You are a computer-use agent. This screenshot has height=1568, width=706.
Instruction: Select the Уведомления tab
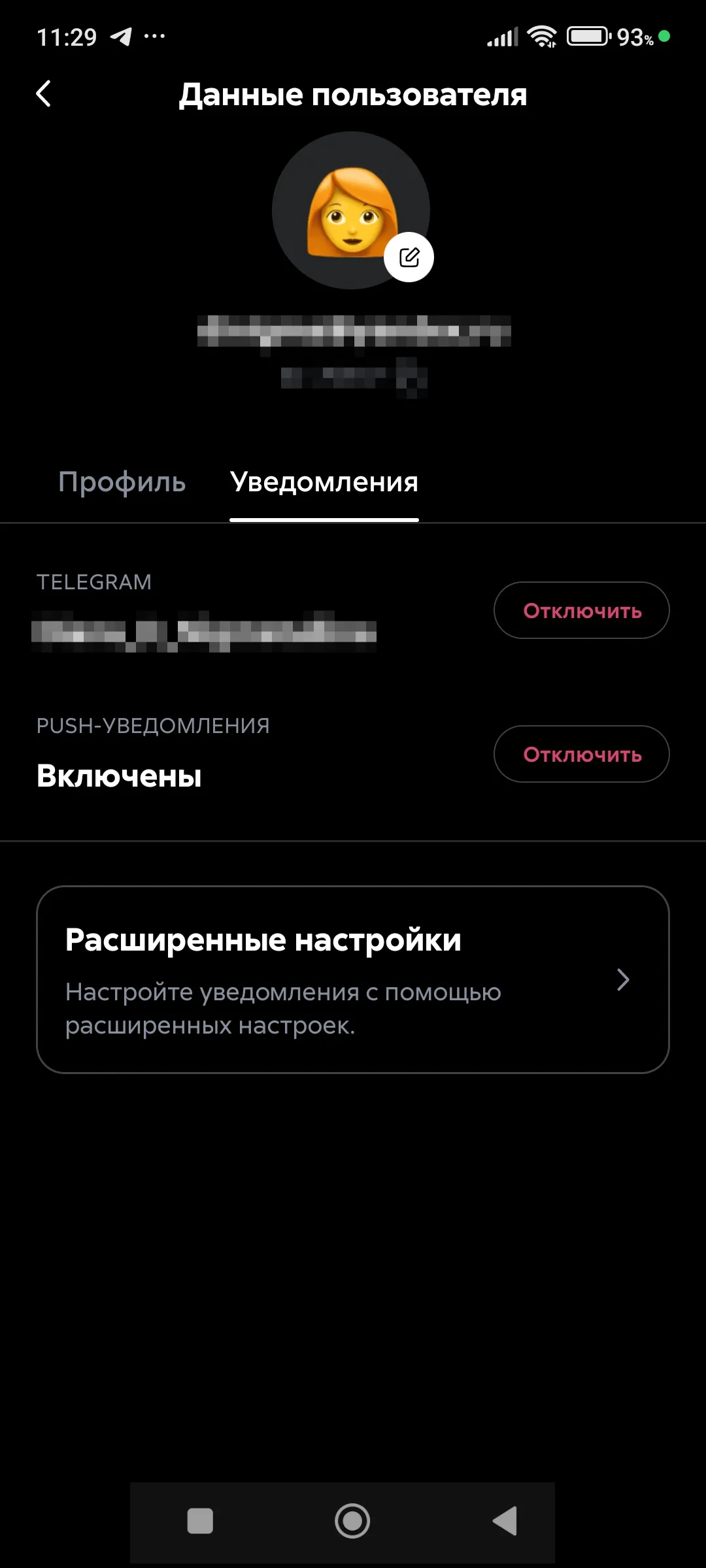(324, 482)
